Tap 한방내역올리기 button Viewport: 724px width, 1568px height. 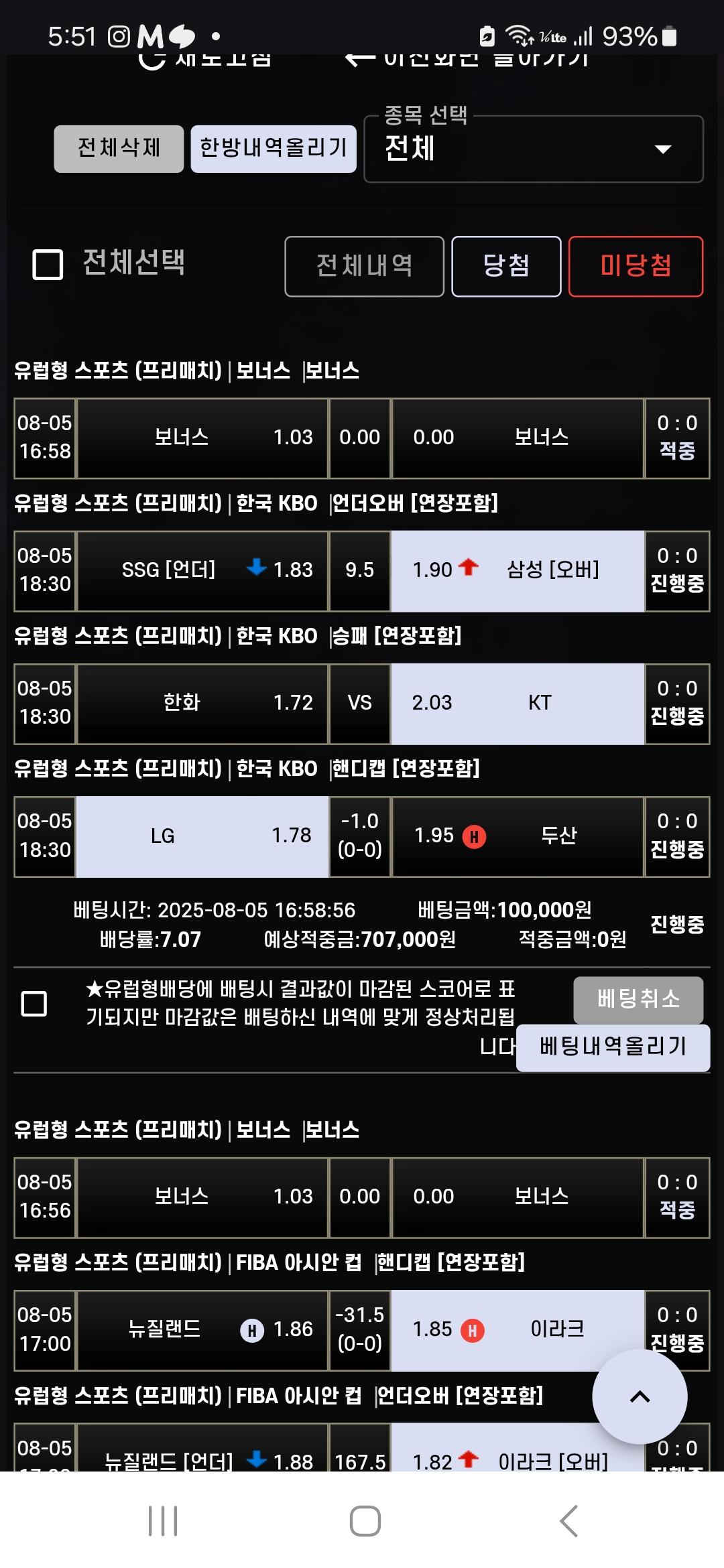[273, 149]
